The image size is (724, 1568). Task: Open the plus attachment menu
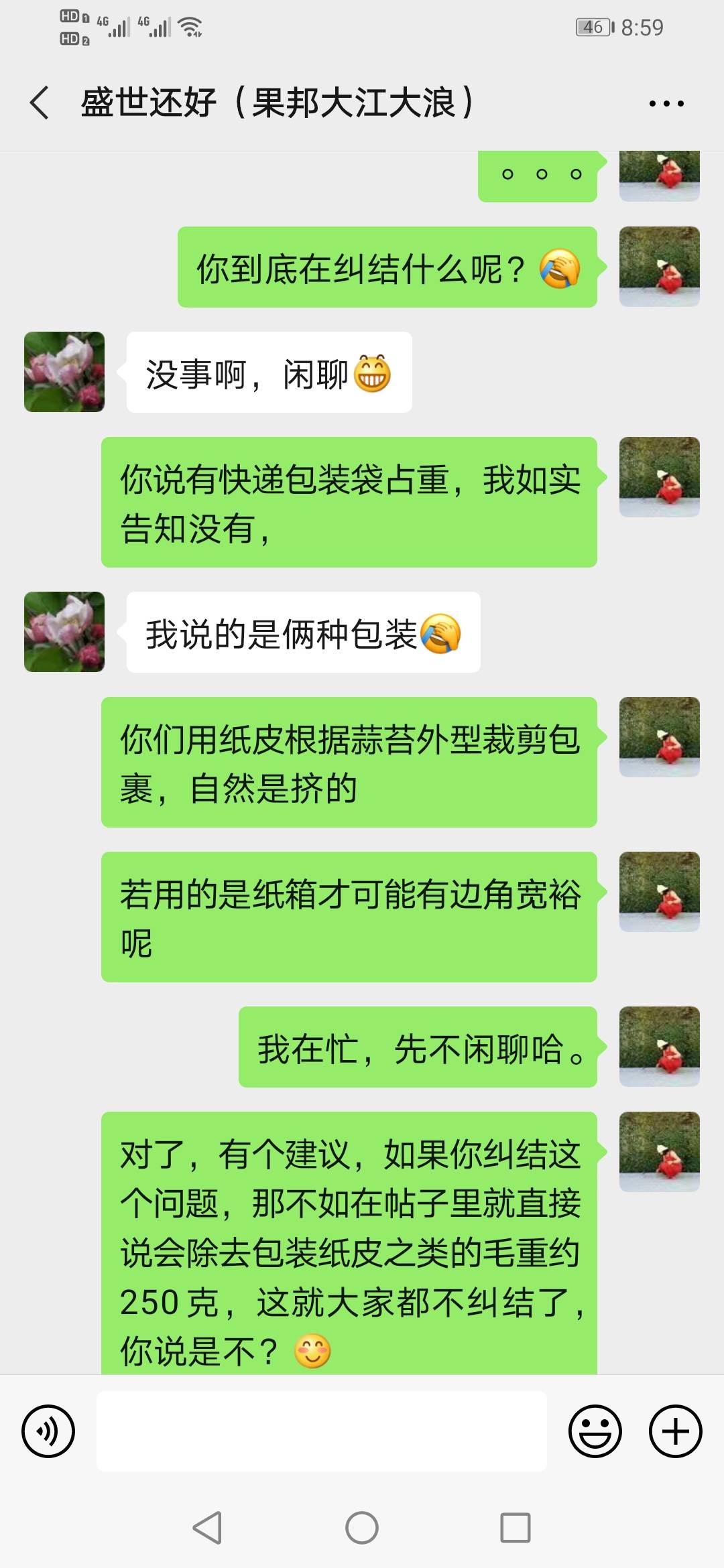pyautogui.click(x=675, y=1431)
